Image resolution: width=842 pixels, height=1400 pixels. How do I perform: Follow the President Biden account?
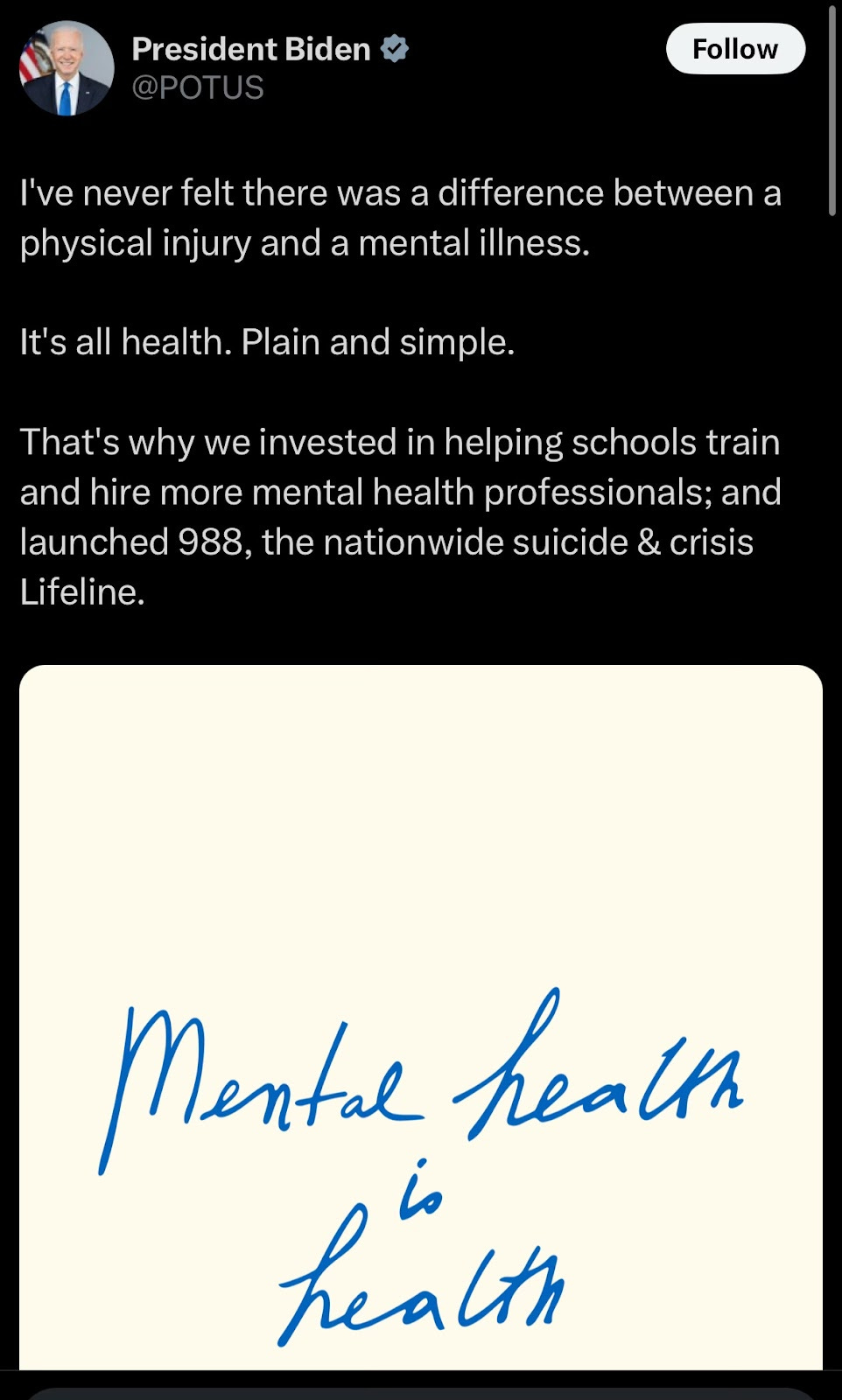pyautogui.click(x=735, y=49)
